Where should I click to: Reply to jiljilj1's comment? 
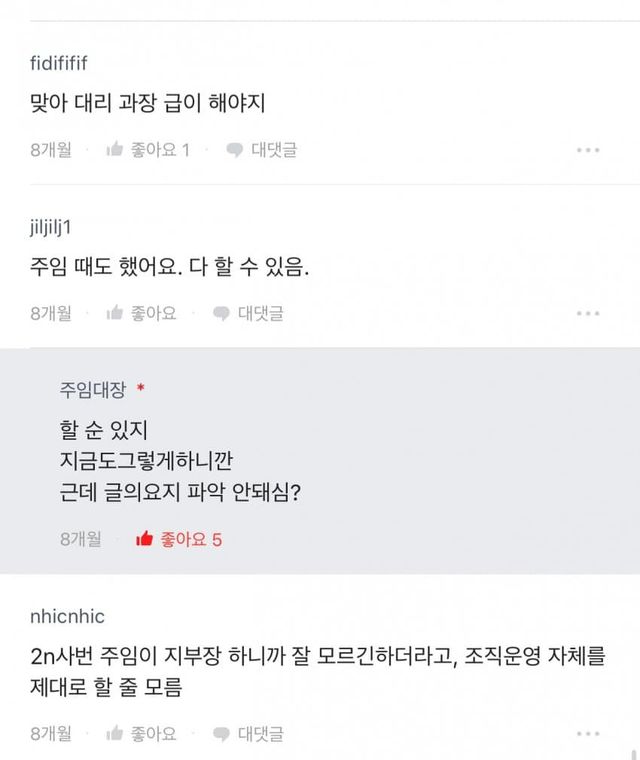[x=249, y=313]
